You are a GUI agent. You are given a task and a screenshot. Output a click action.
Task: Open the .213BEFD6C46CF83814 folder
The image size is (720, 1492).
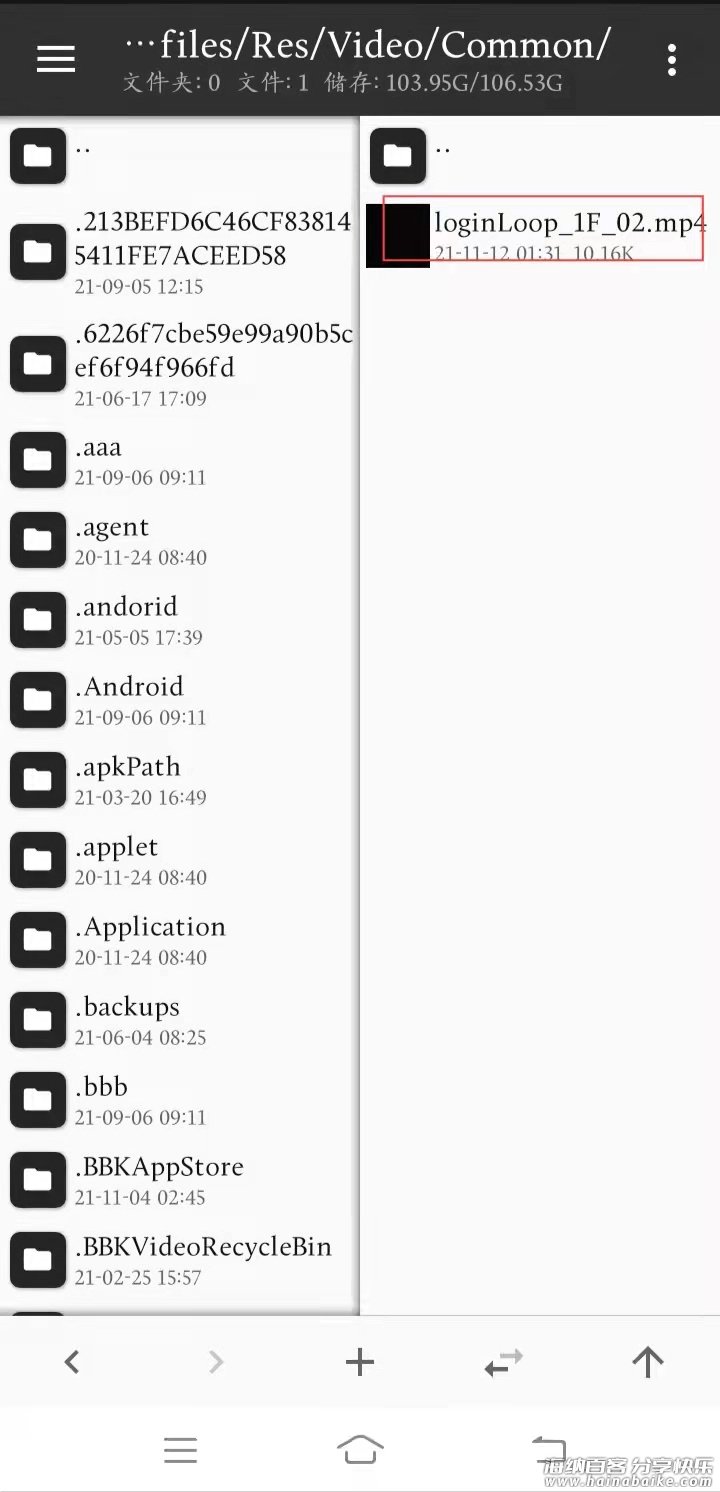click(180, 252)
